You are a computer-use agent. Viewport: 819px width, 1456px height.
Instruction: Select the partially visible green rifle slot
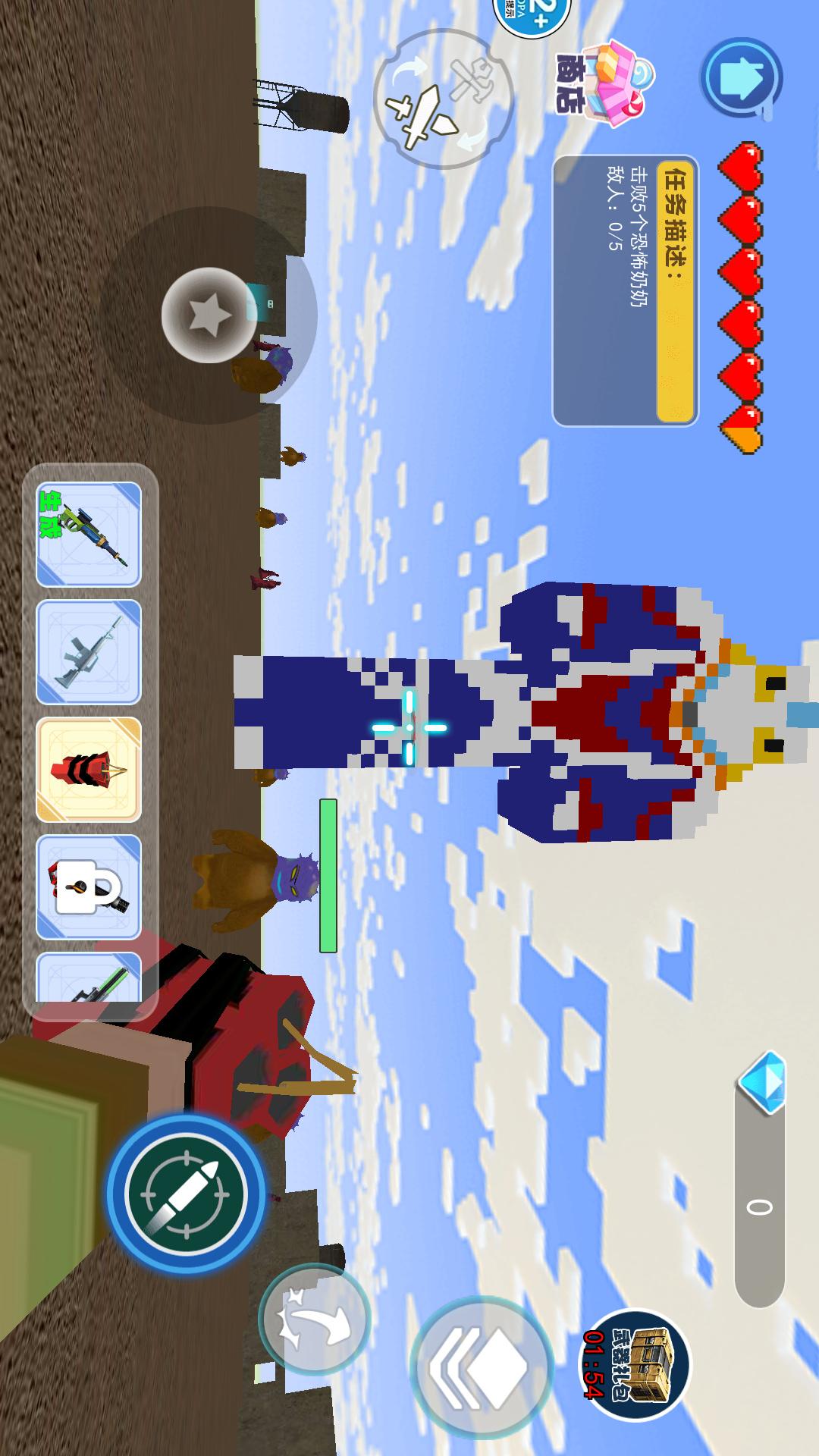89,978
